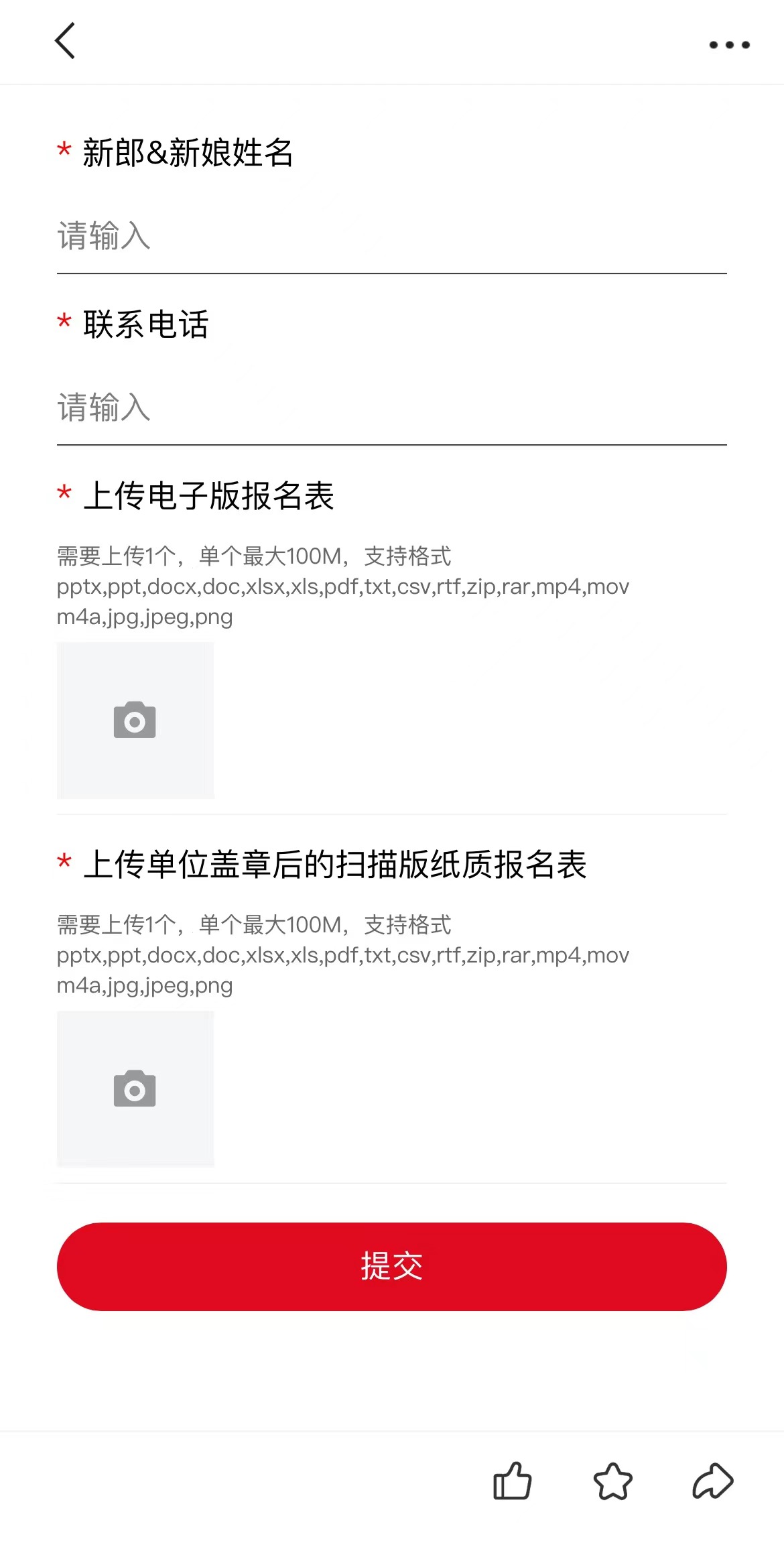
Task: Go back using the top-left arrow
Action: pyautogui.click(x=65, y=42)
